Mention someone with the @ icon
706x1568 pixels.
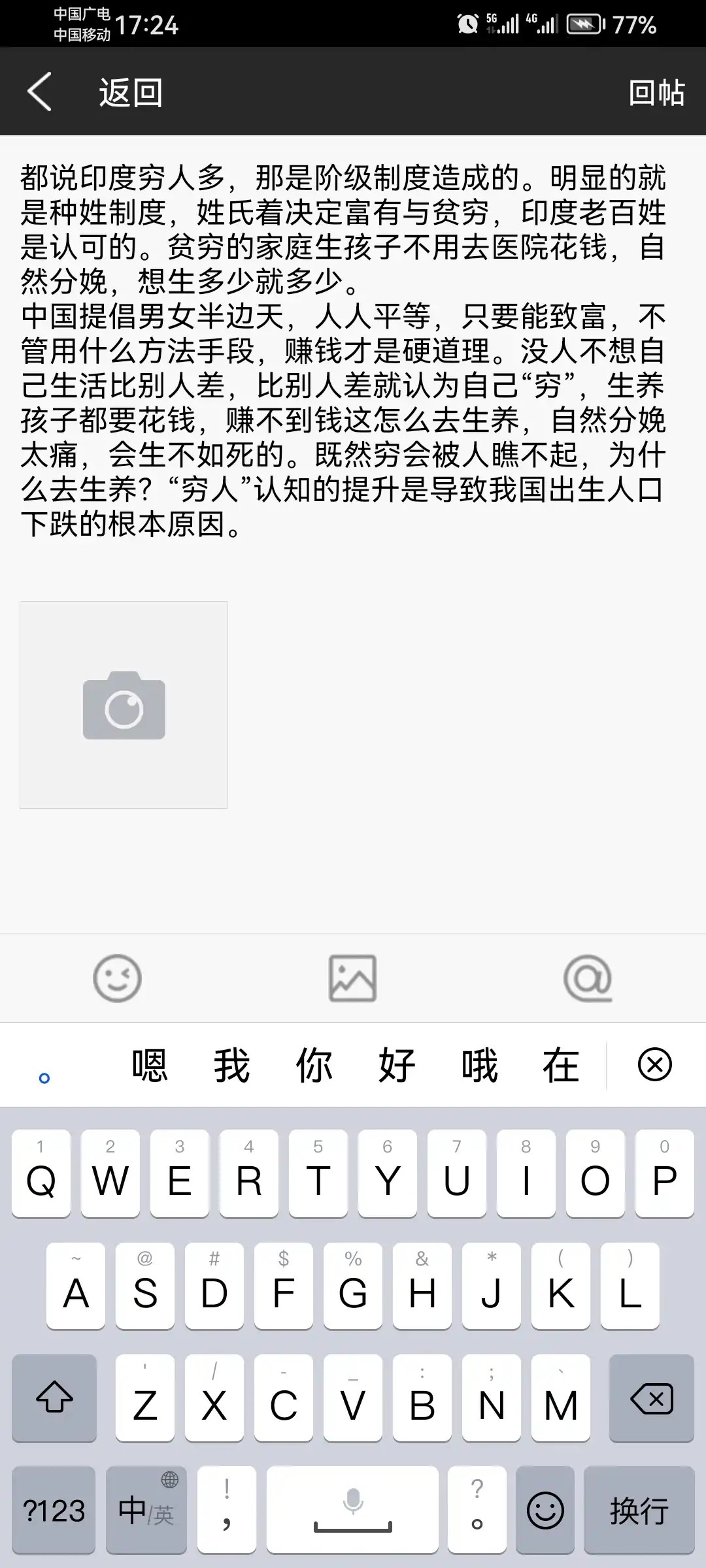(587, 978)
